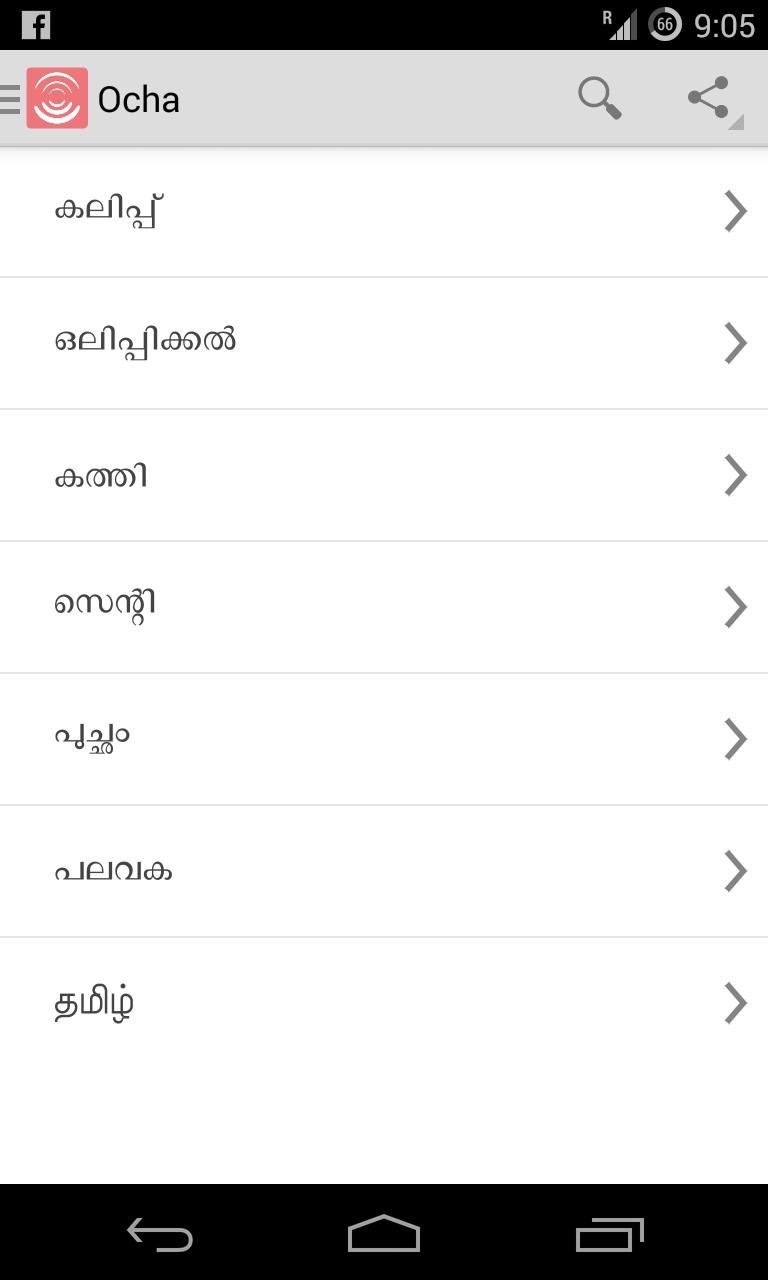Go back using the system back button
Image resolution: width=768 pixels, height=1280 pixels.
160,1235
